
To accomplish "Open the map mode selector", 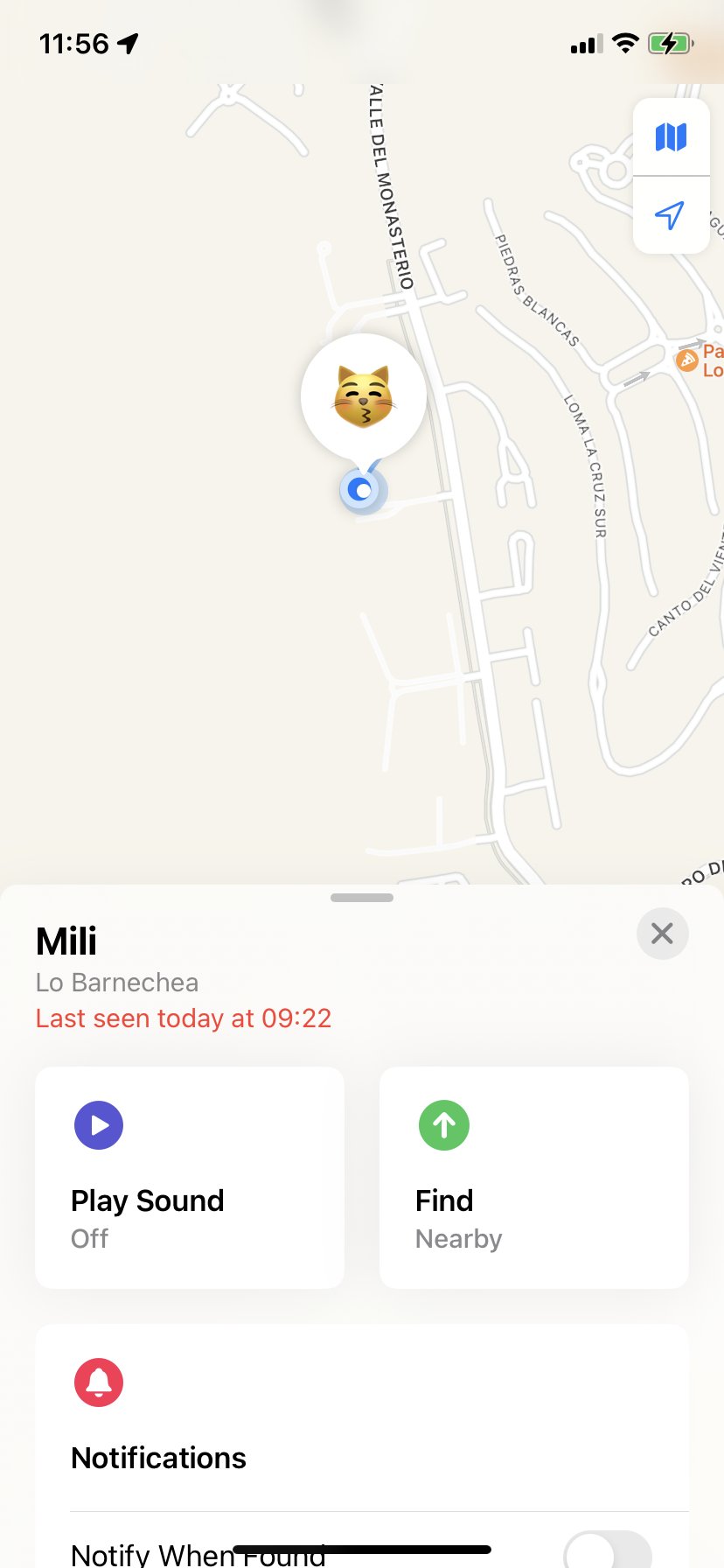I will (671, 137).
